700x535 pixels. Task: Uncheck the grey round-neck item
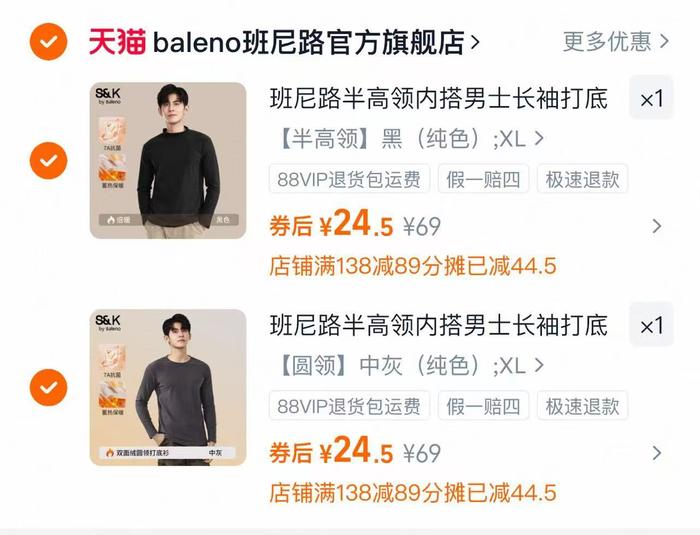[x=48, y=387]
